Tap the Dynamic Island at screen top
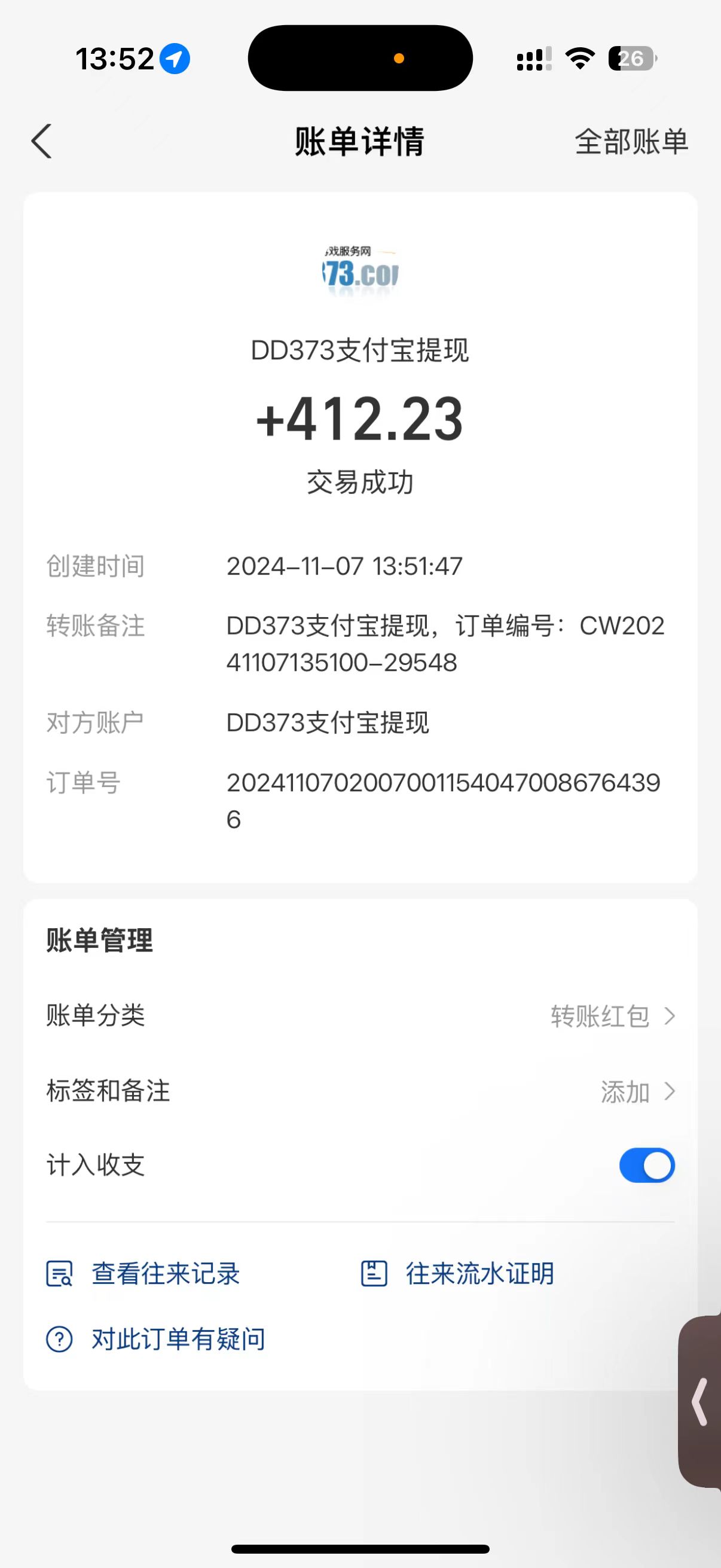The height and width of the screenshot is (1568, 721). (x=360, y=57)
